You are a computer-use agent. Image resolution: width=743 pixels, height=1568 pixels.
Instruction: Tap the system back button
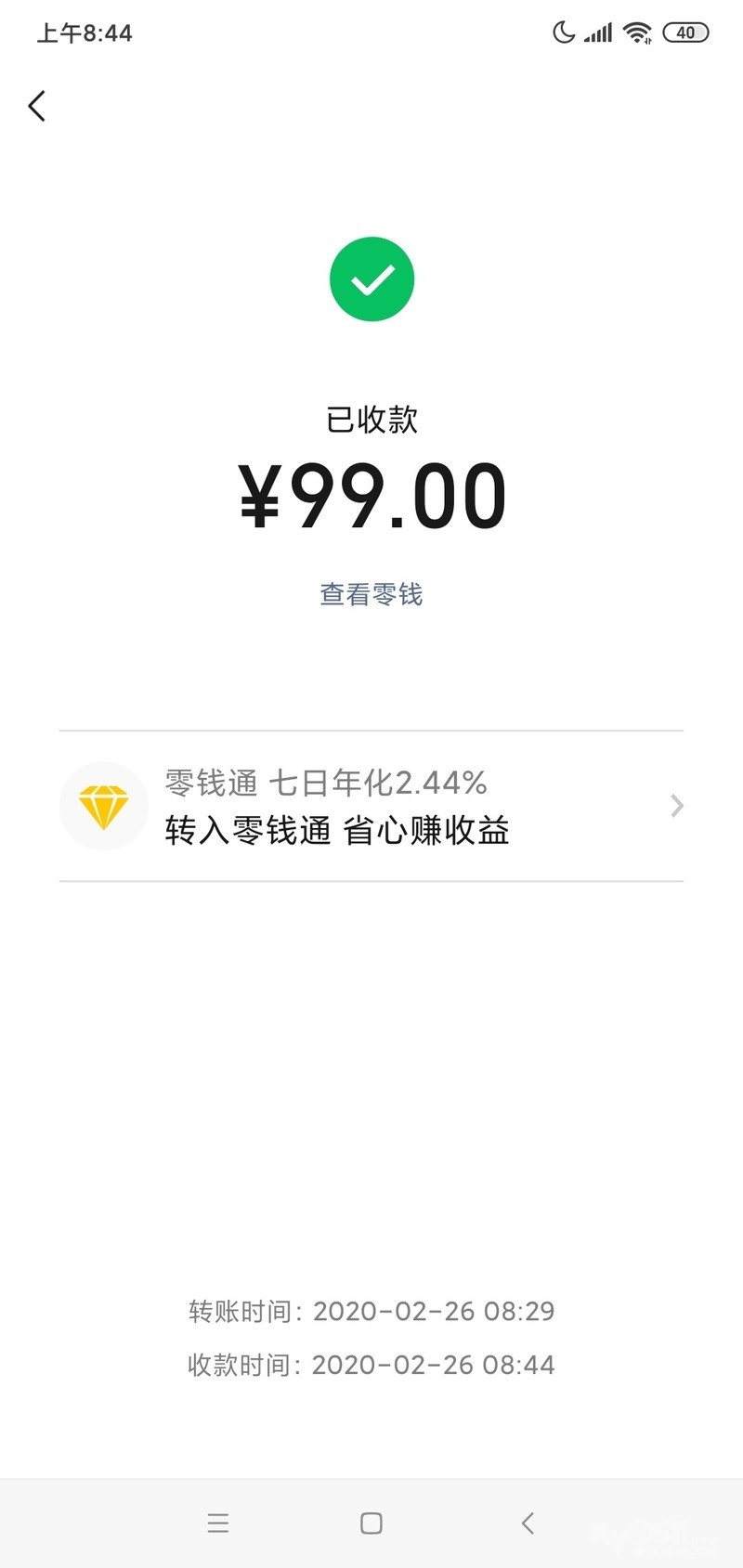(x=528, y=1523)
